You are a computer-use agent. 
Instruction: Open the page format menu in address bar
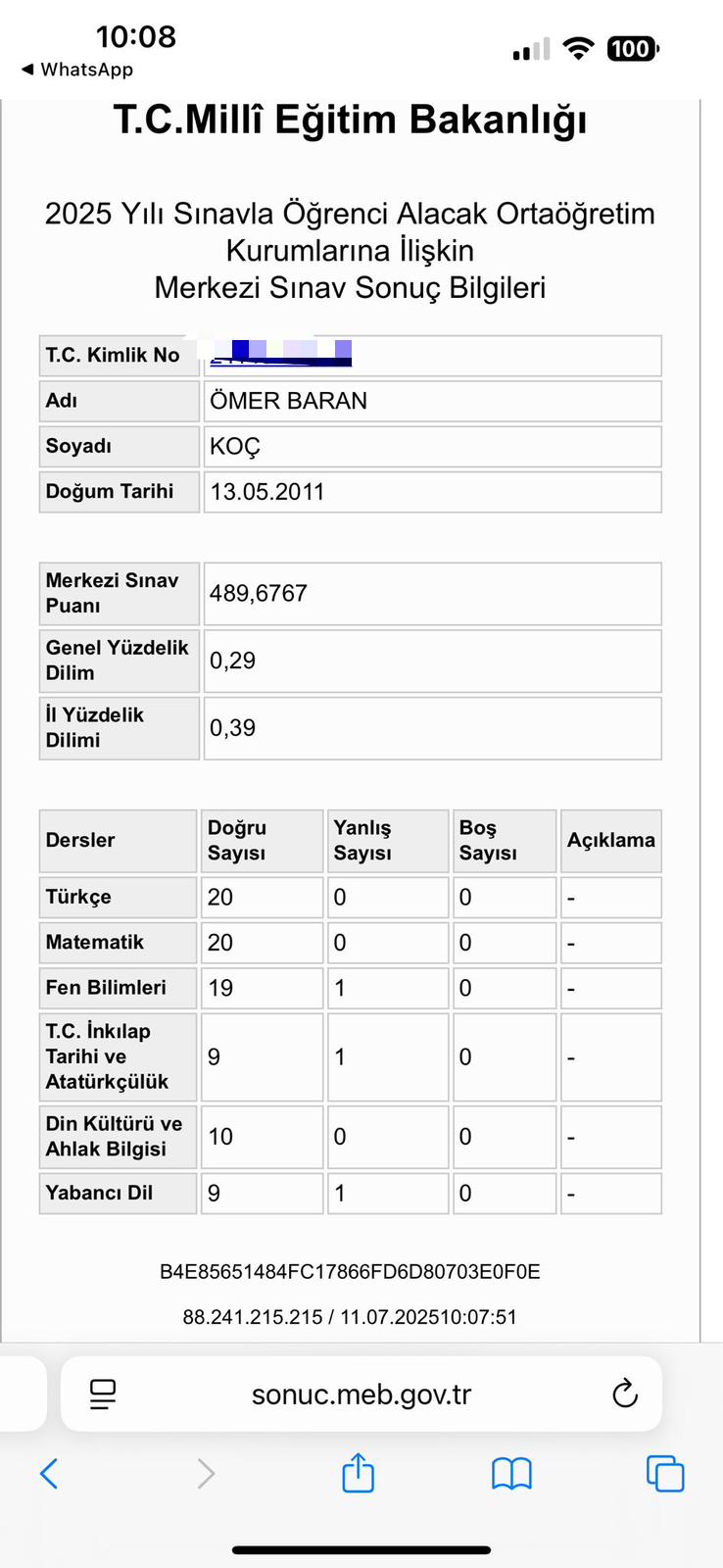tap(103, 1394)
